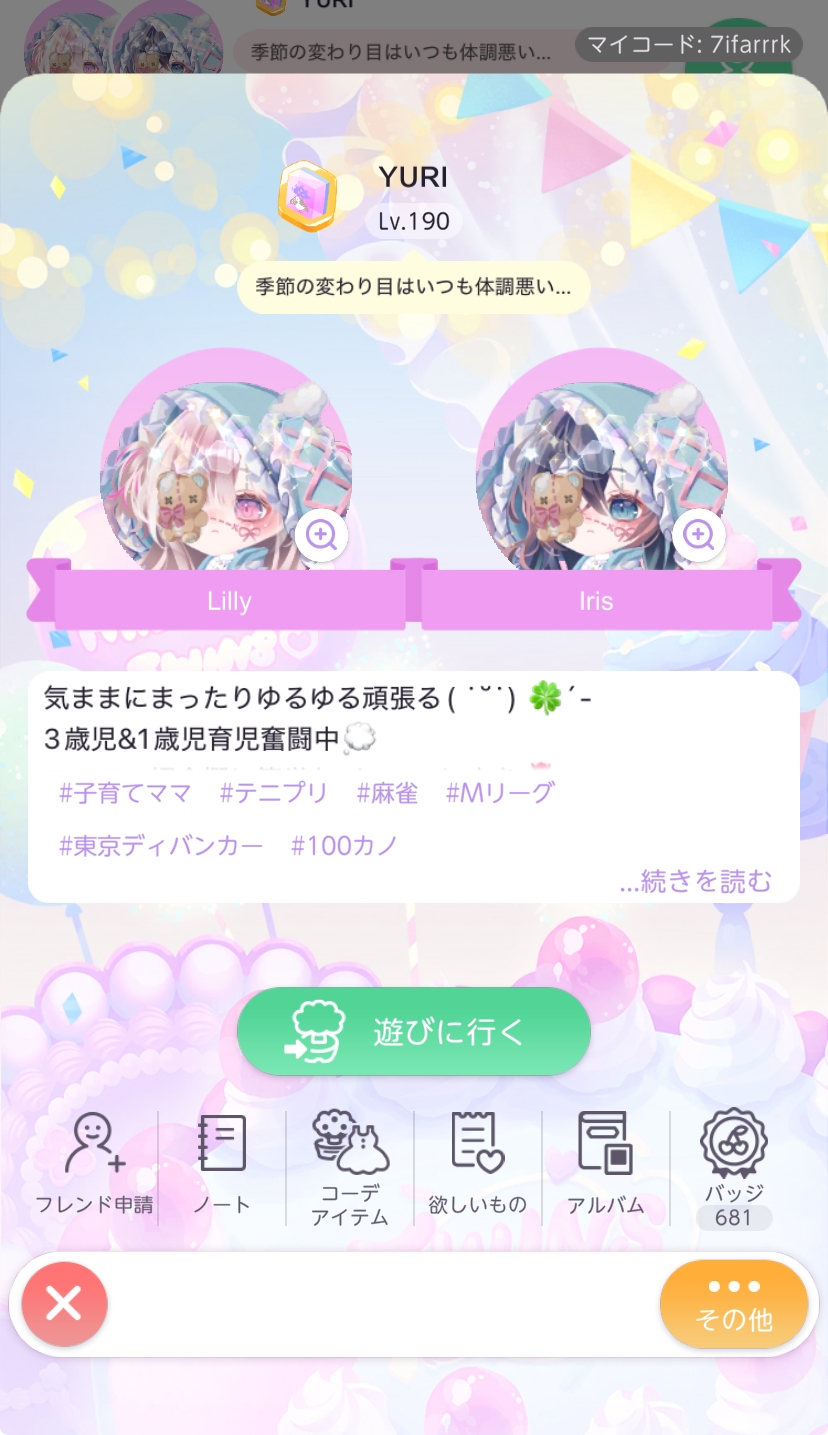Screen dimensions: 828x1435
Task: View コーデアイテム
Action: coord(350,1168)
